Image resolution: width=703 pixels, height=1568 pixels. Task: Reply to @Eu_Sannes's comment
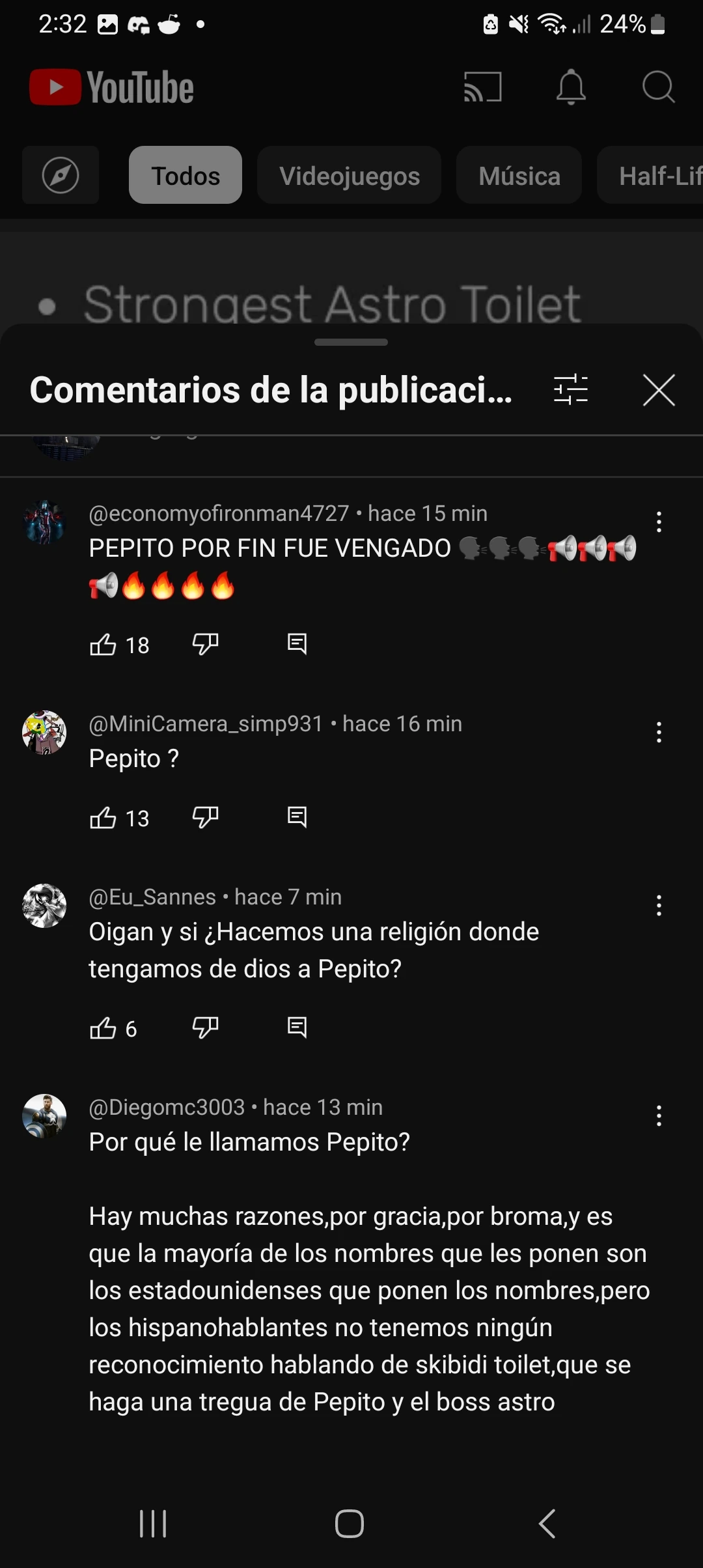(x=297, y=1028)
